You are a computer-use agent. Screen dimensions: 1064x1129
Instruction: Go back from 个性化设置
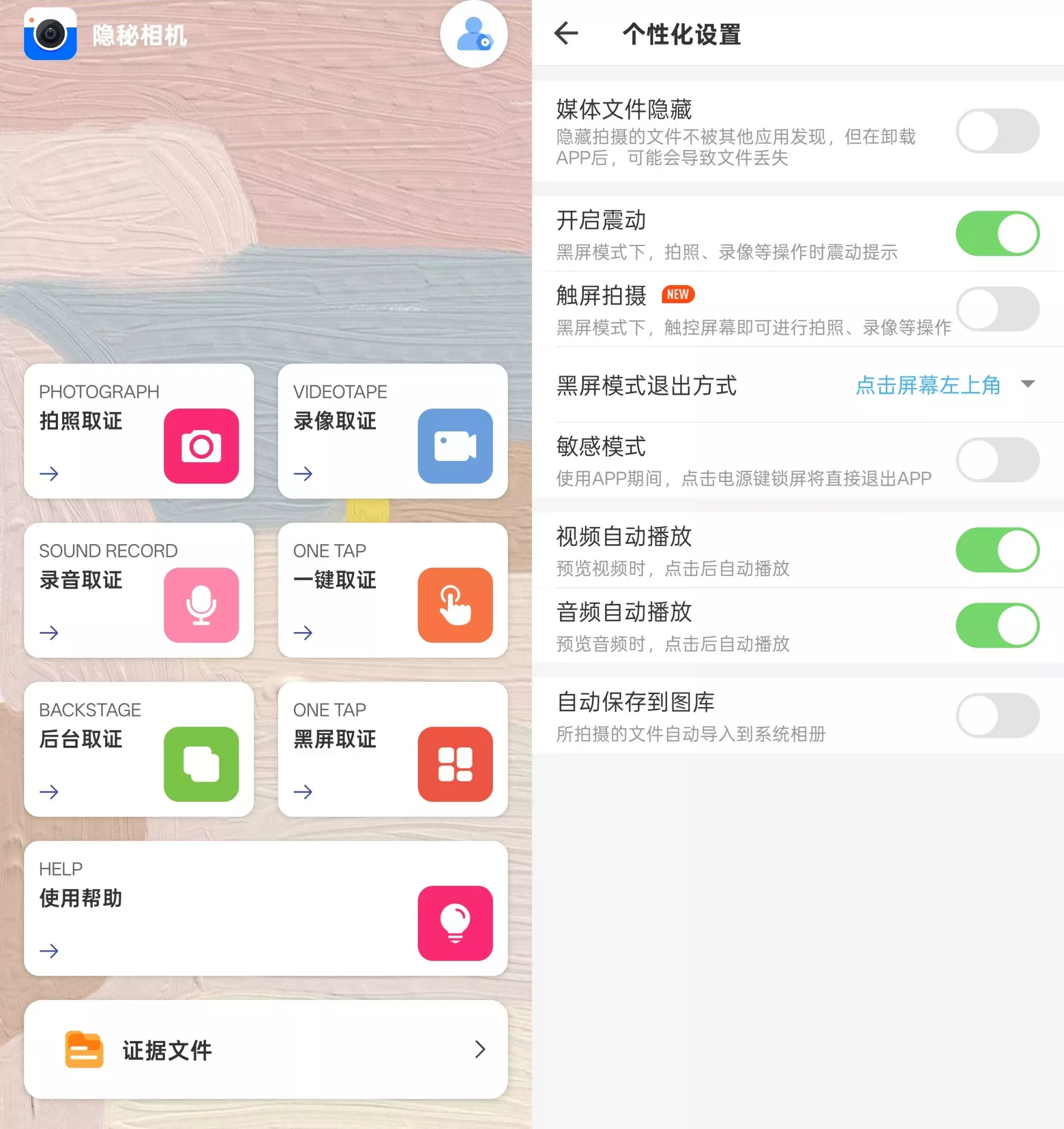(x=566, y=34)
